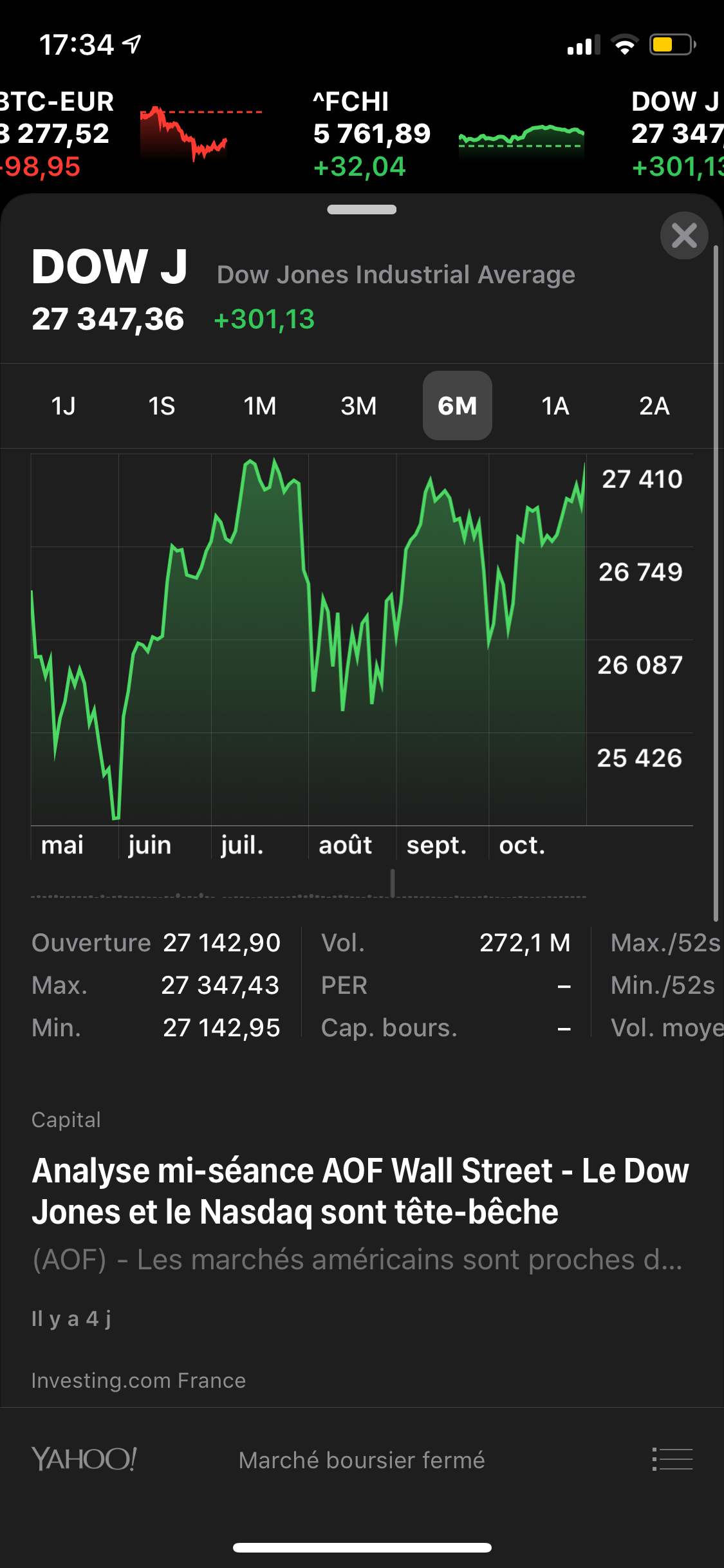Open the Yahoo! finance link
This screenshot has height=1568, width=724.
tap(84, 1459)
